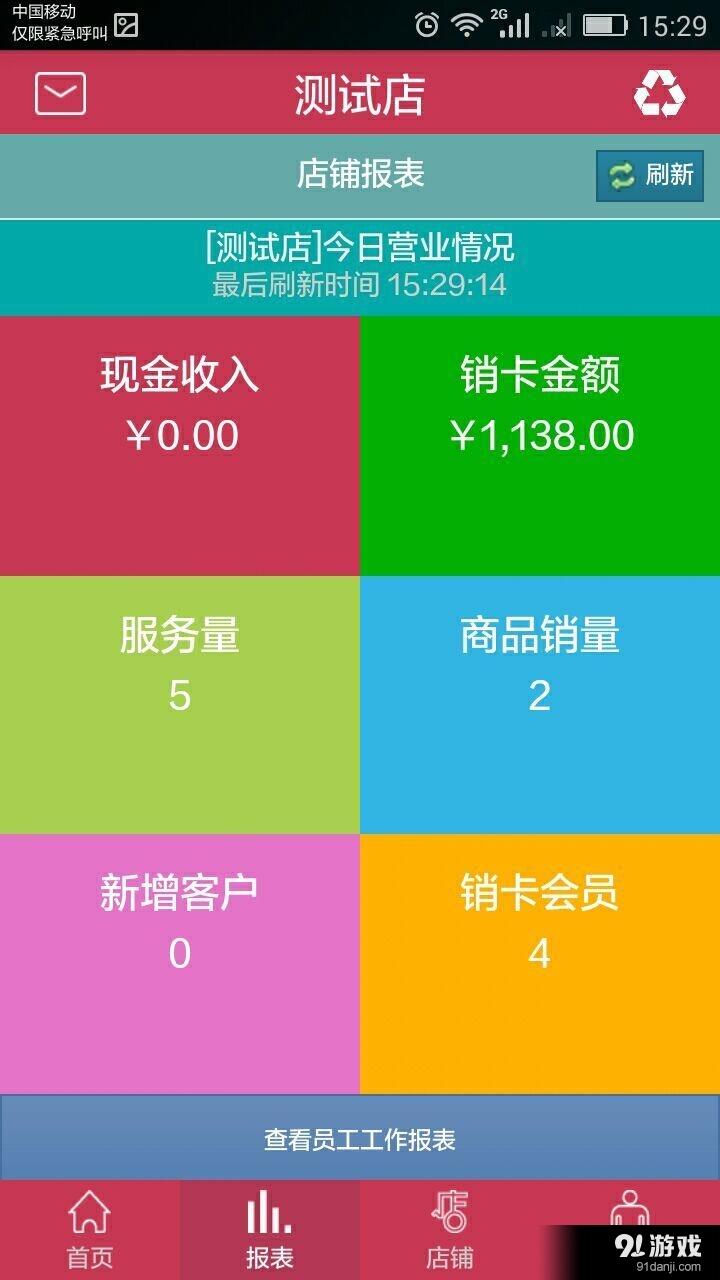Select the green circular arrows refresh icon
The width and height of the screenshot is (720, 1280).
(620, 176)
